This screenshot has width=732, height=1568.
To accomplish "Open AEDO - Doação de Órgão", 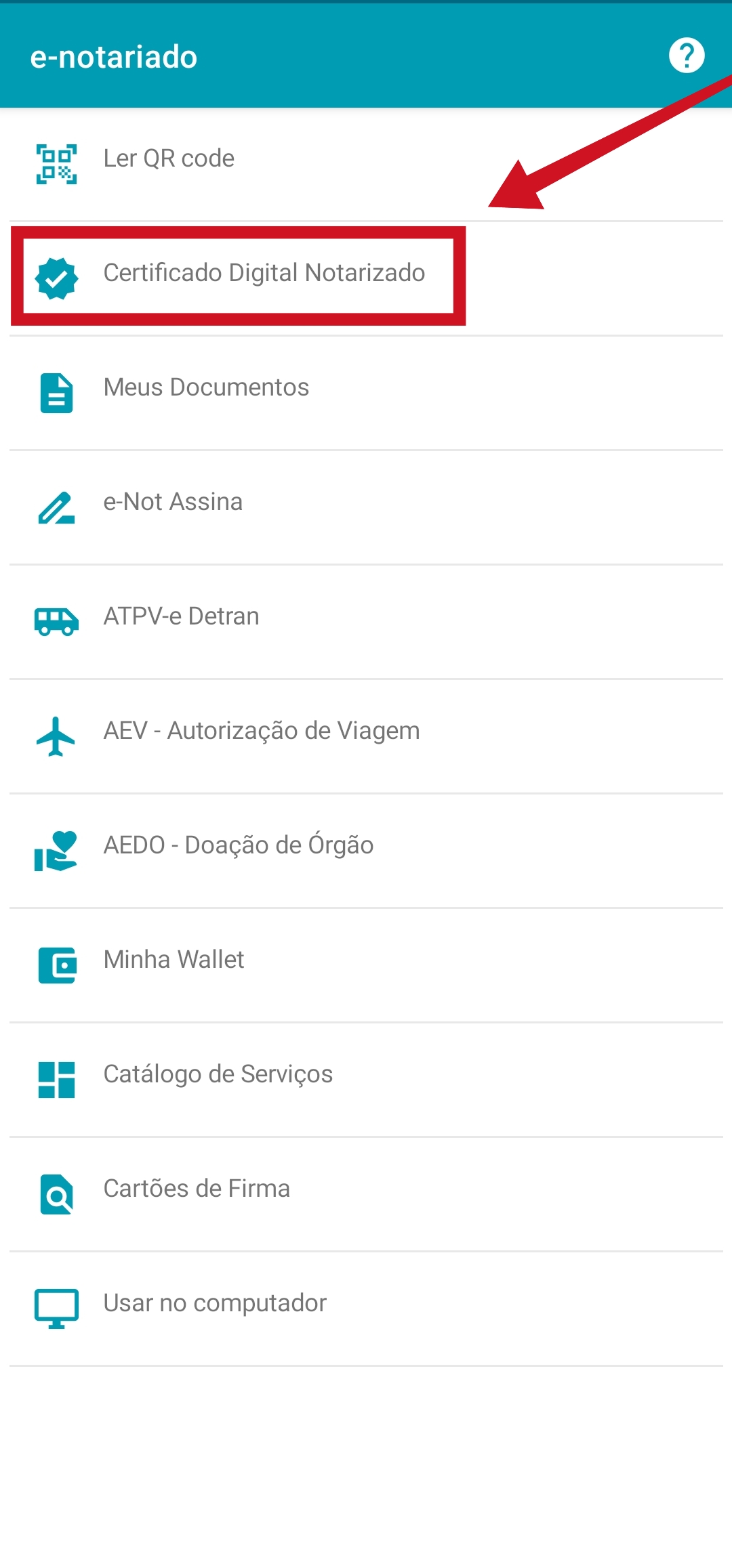I will click(x=238, y=846).
